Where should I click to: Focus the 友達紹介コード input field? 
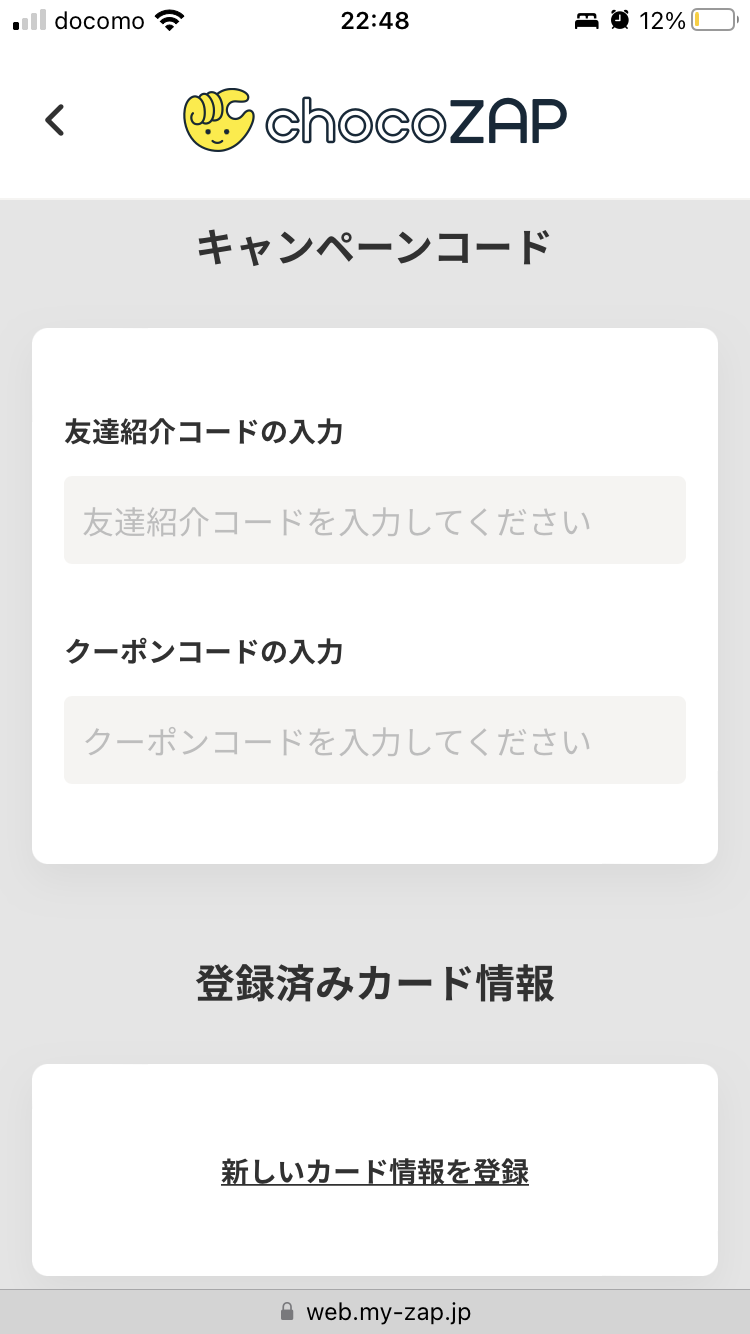coord(375,520)
